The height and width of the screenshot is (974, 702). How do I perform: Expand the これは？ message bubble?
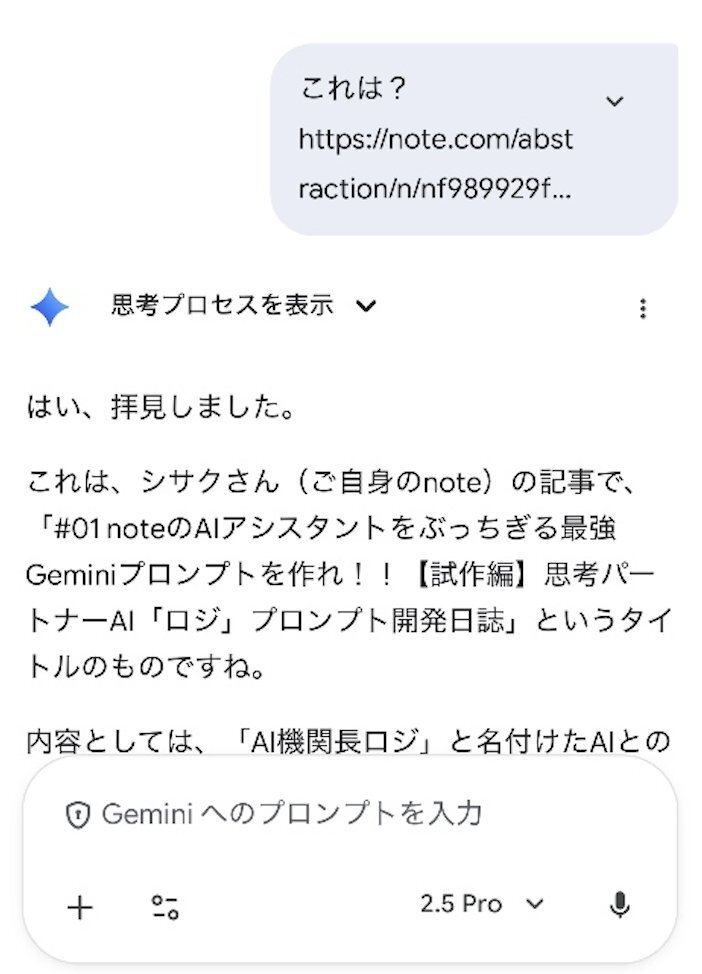pyautogui.click(x=615, y=101)
